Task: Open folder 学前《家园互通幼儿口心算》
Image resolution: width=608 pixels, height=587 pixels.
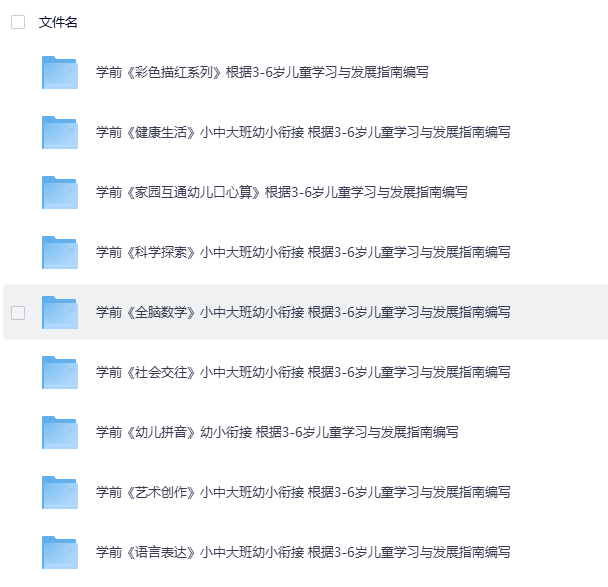Action: [x=281, y=192]
